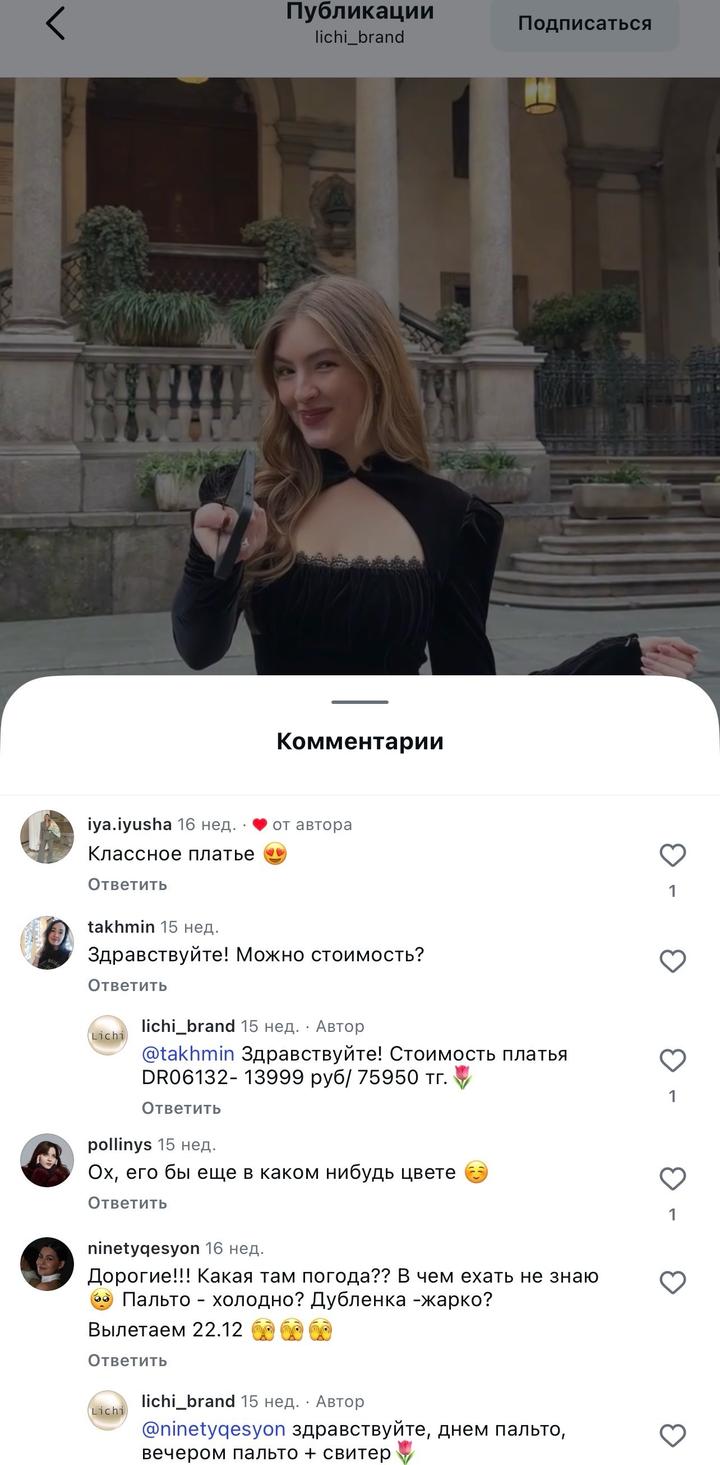Reply to ninetyqesyon's comment
Screen dimensions: 720x1465
tap(127, 1360)
